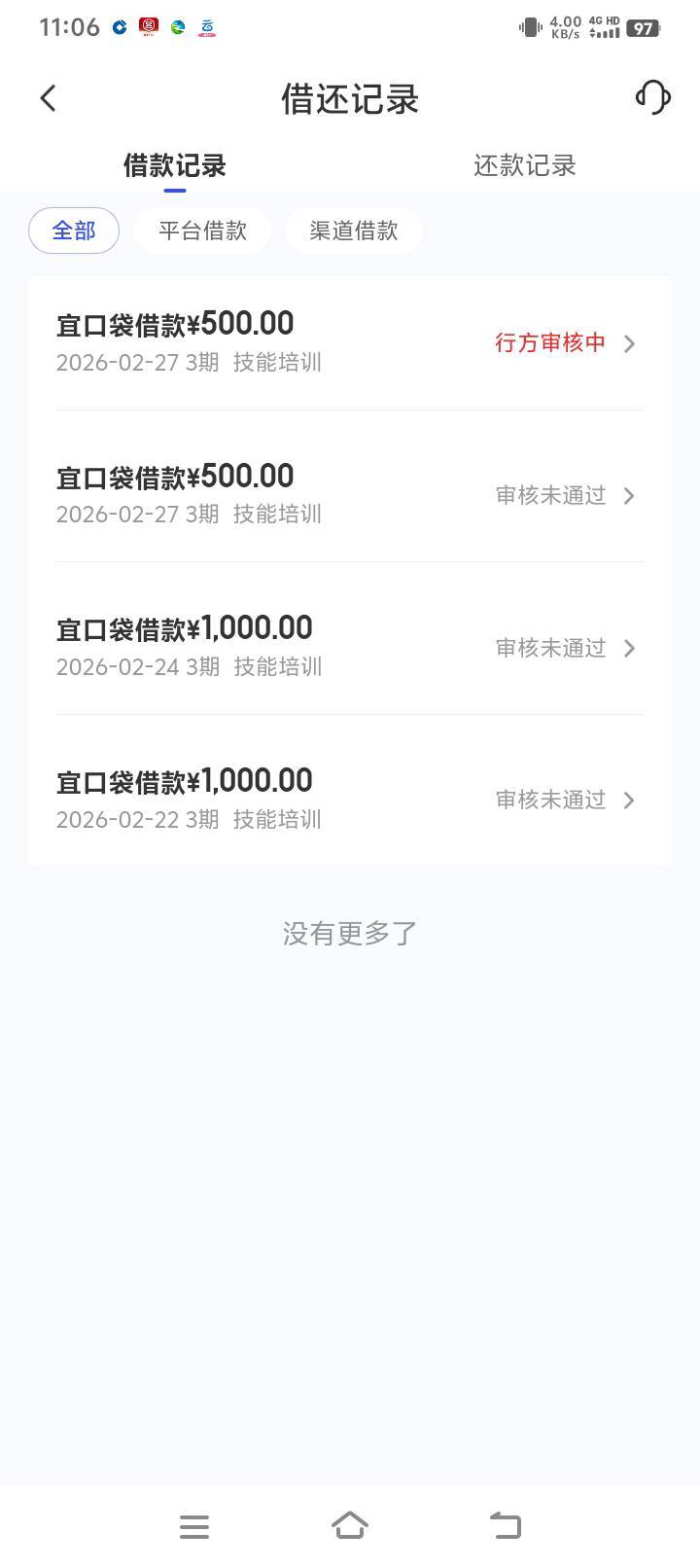Open customer service headset icon
The image size is (700, 1568).
coord(652,97)
